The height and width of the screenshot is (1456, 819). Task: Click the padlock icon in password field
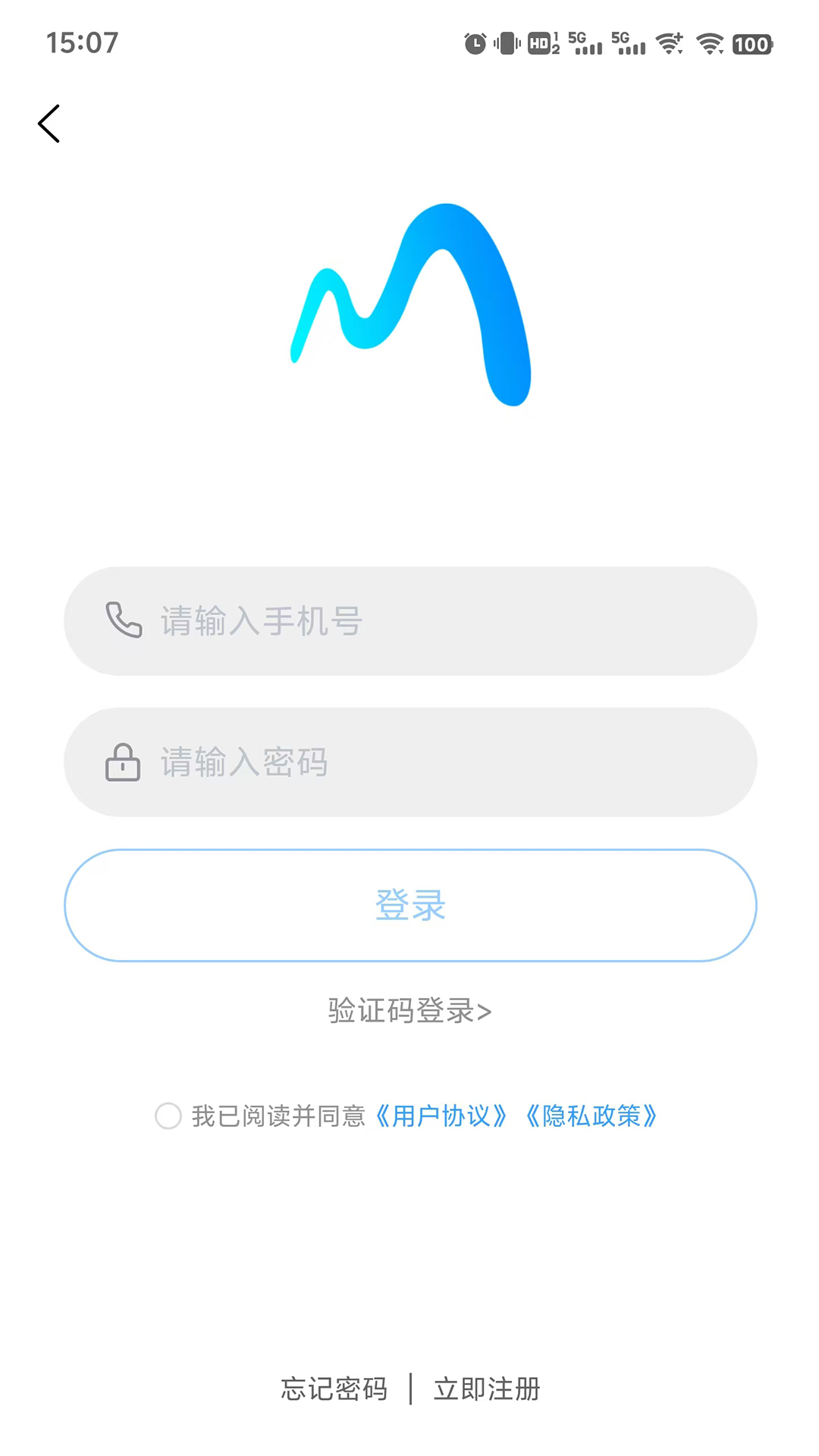click(x=124, y=762)
